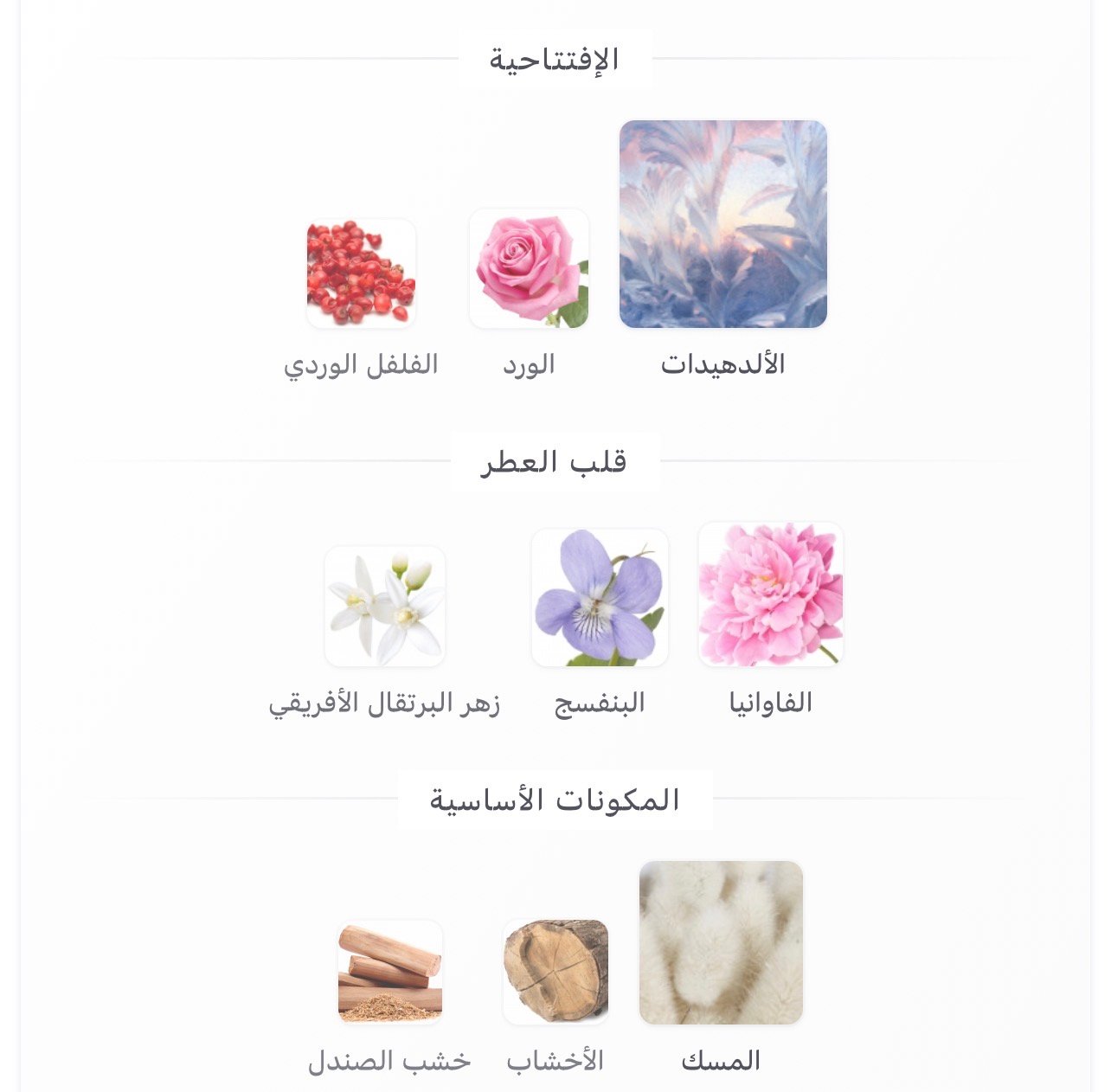
Task: Tap the البنفسج violet note
Action: [x=600, y=598]
